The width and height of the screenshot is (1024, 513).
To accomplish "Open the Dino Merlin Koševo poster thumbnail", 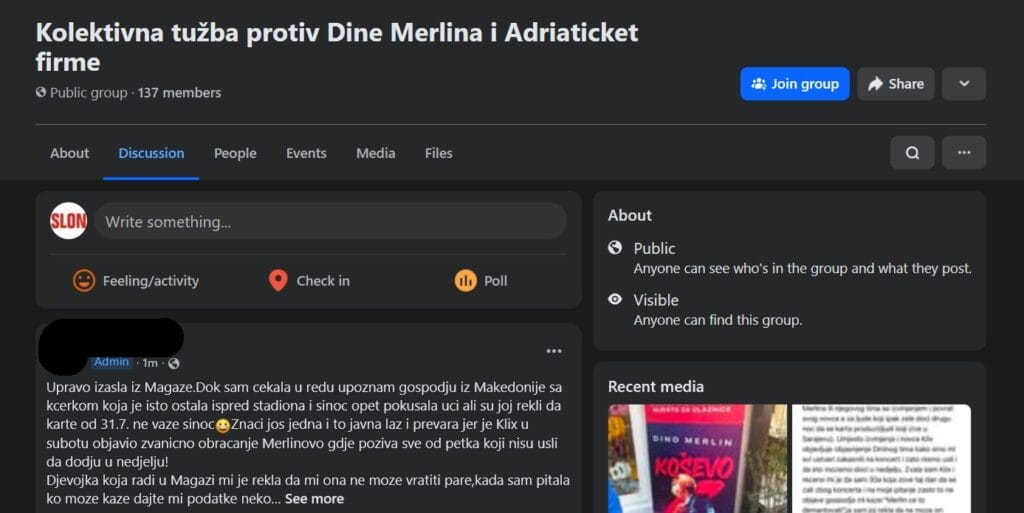I will [x=697, y=458].
